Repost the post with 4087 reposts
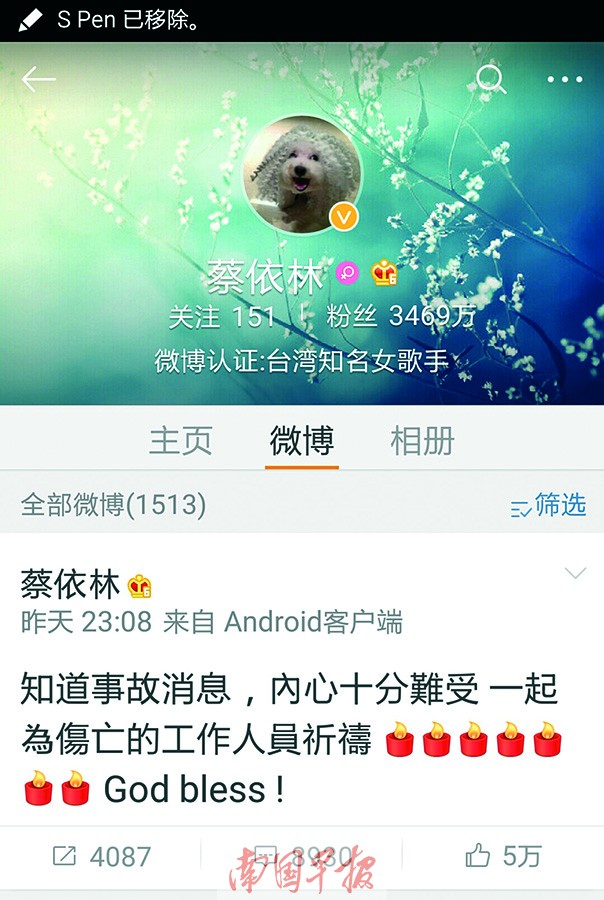Image resolution: width=604 pixels, height=900 pixels. pos(101,856)
